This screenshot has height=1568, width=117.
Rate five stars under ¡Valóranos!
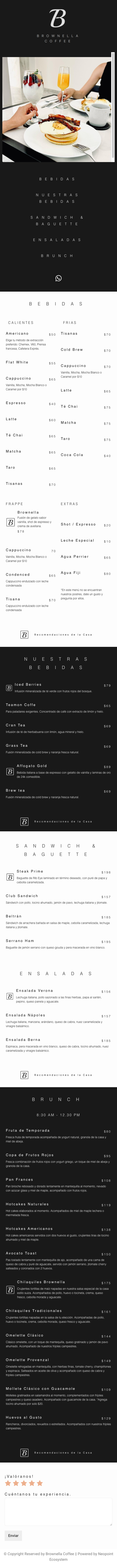[40, 1483]
